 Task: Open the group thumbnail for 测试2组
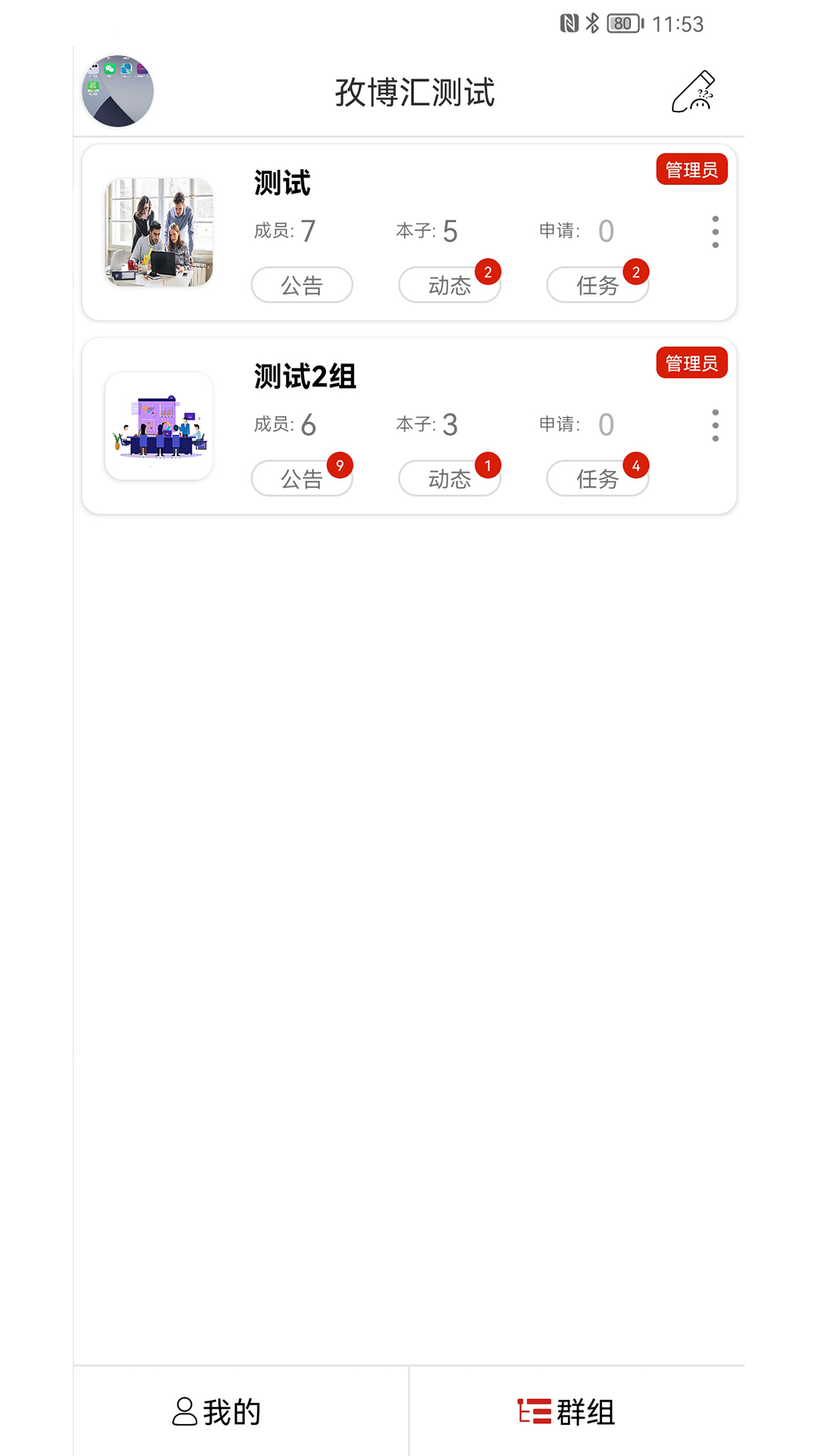(x=159, y=426)
